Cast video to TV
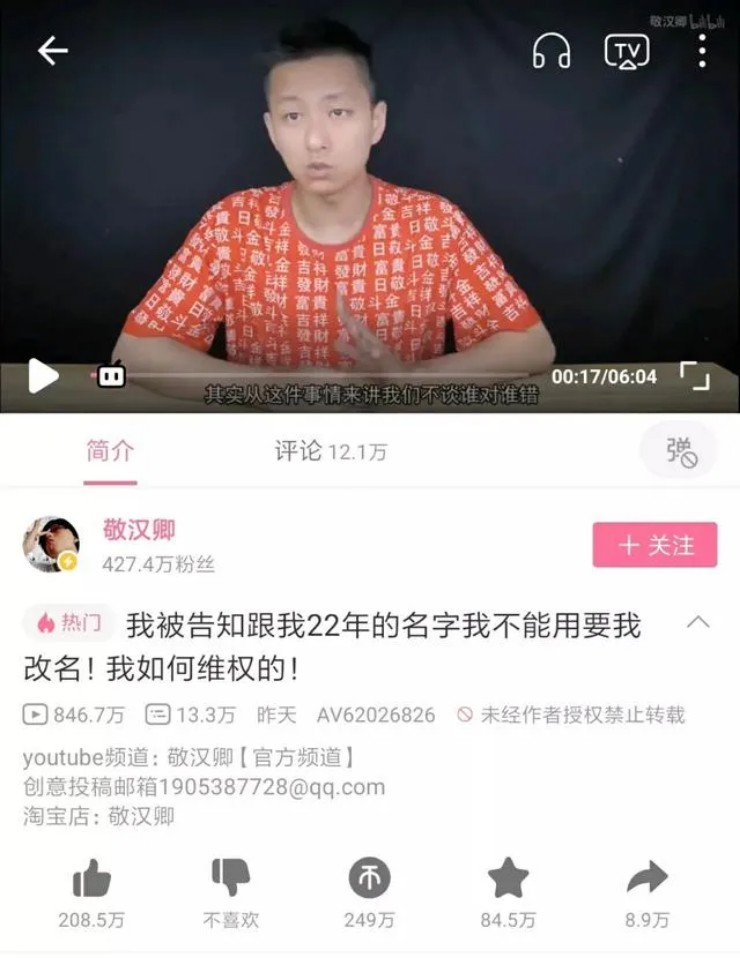740x958 pixels. point(627,51)
